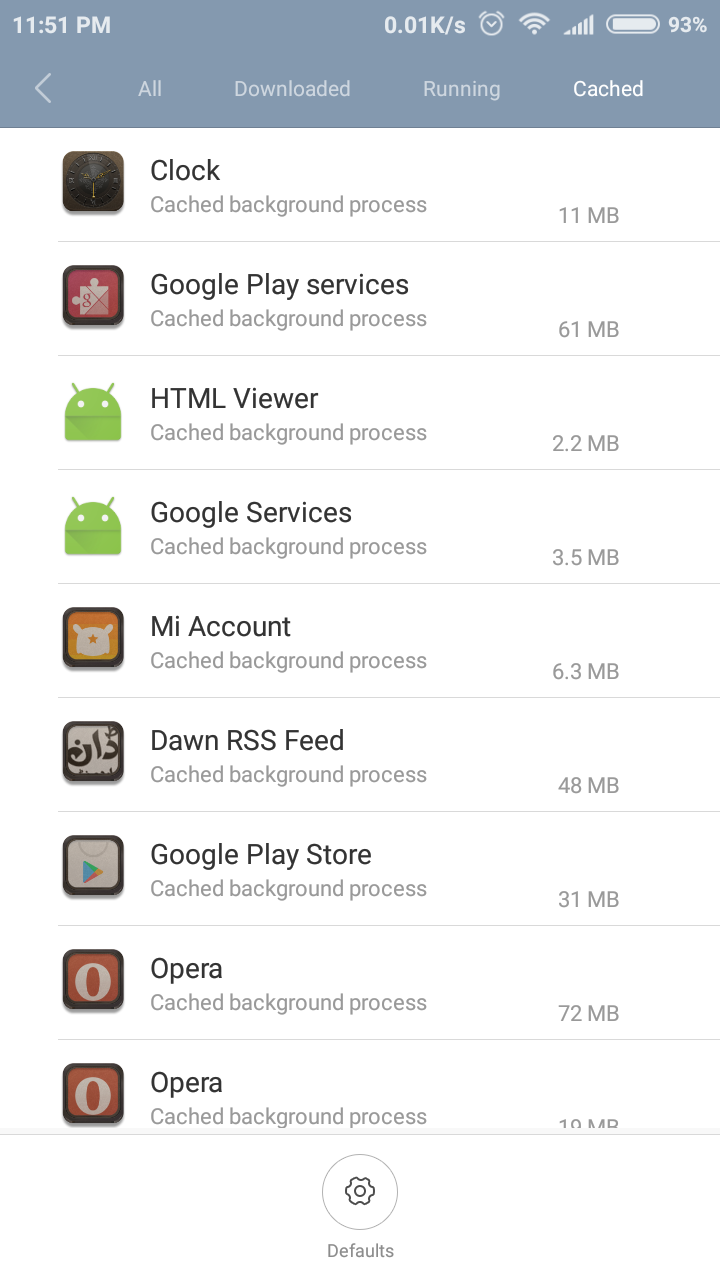Select the Cached tab
Image resolution: width=720 pixels, height=1280 pixels.
click(608, 89)
